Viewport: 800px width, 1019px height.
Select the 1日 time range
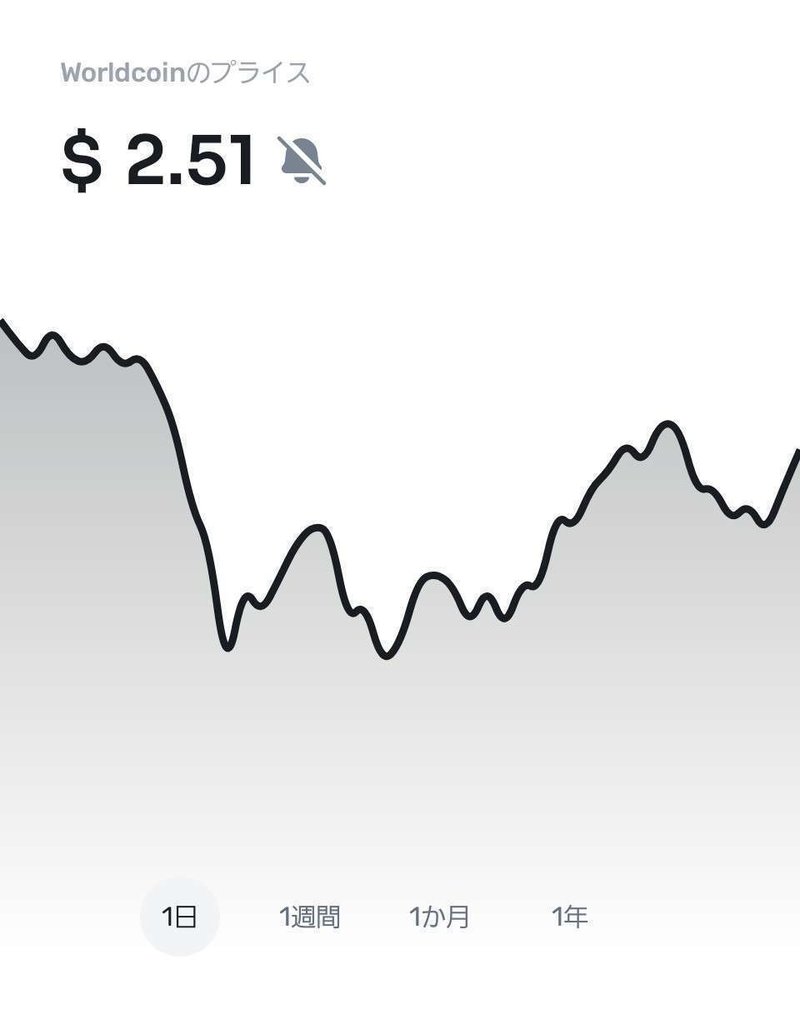click(x=180, y=916)
